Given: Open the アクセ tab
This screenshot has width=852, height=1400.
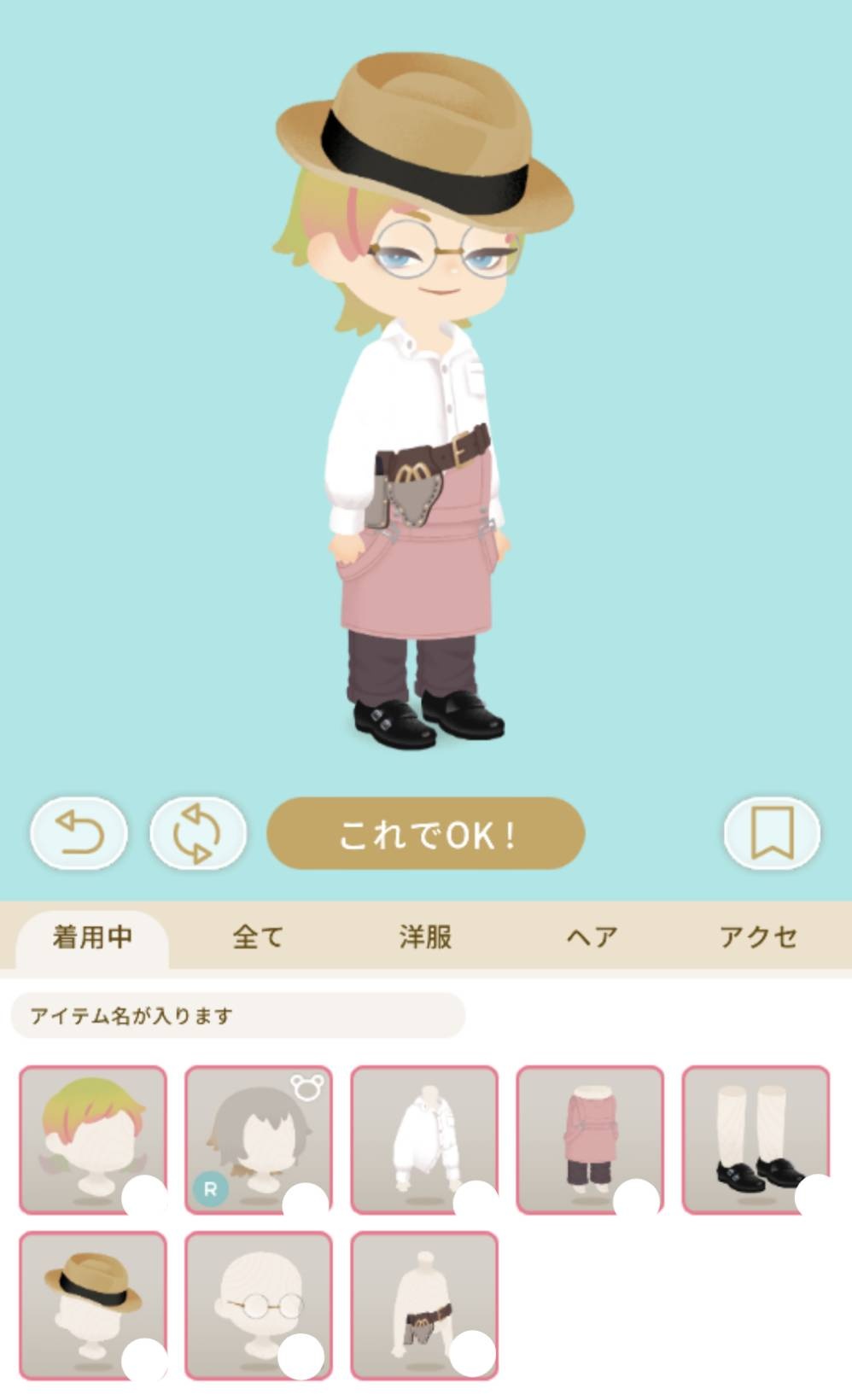Looking at the screenshot, I should pyautogui.click(x=758, y=937).
